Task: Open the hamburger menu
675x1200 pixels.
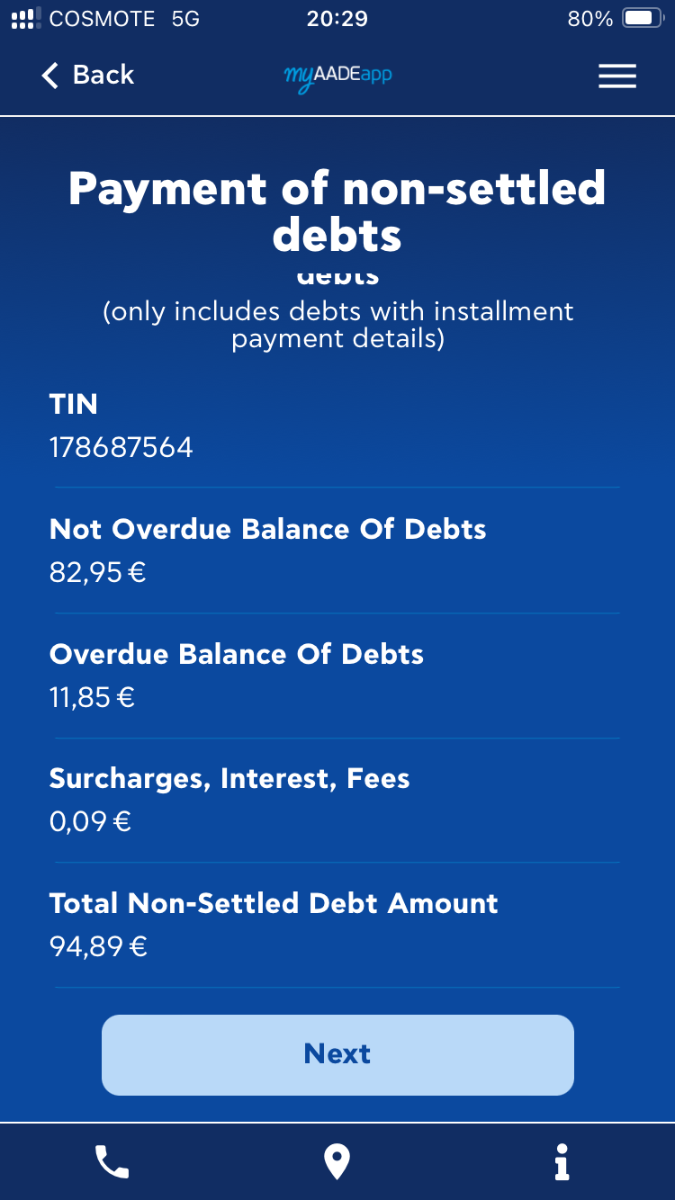Action: tap(617, 76)
